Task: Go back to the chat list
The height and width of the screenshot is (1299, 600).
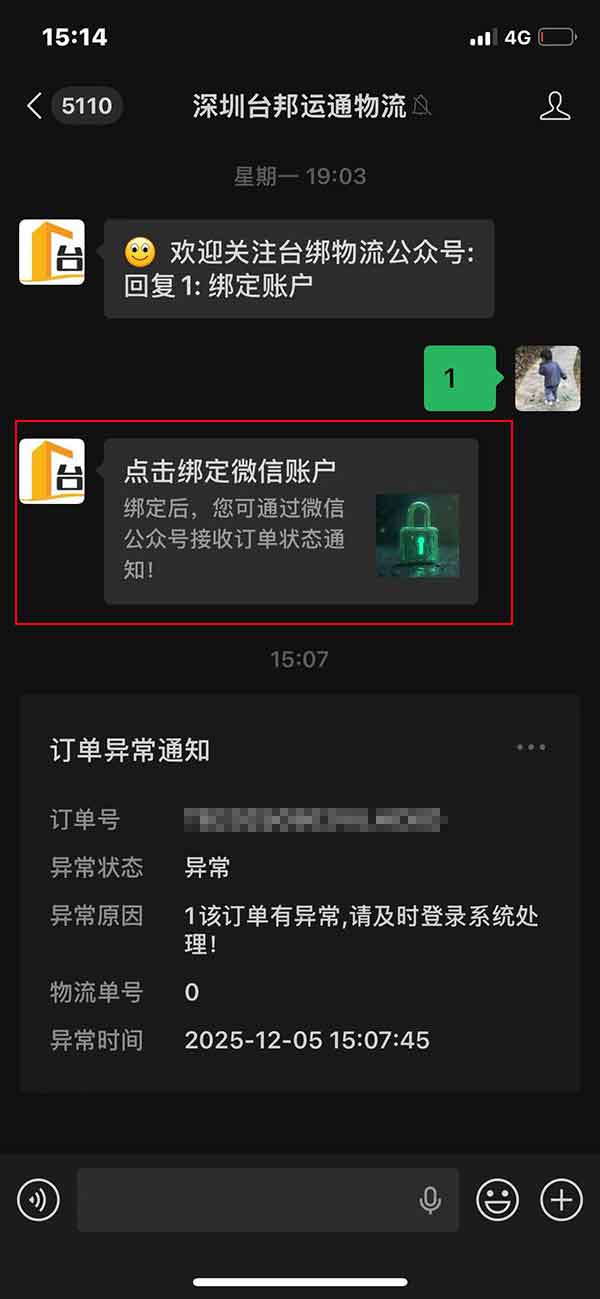Action: click(x=35, y=106)
